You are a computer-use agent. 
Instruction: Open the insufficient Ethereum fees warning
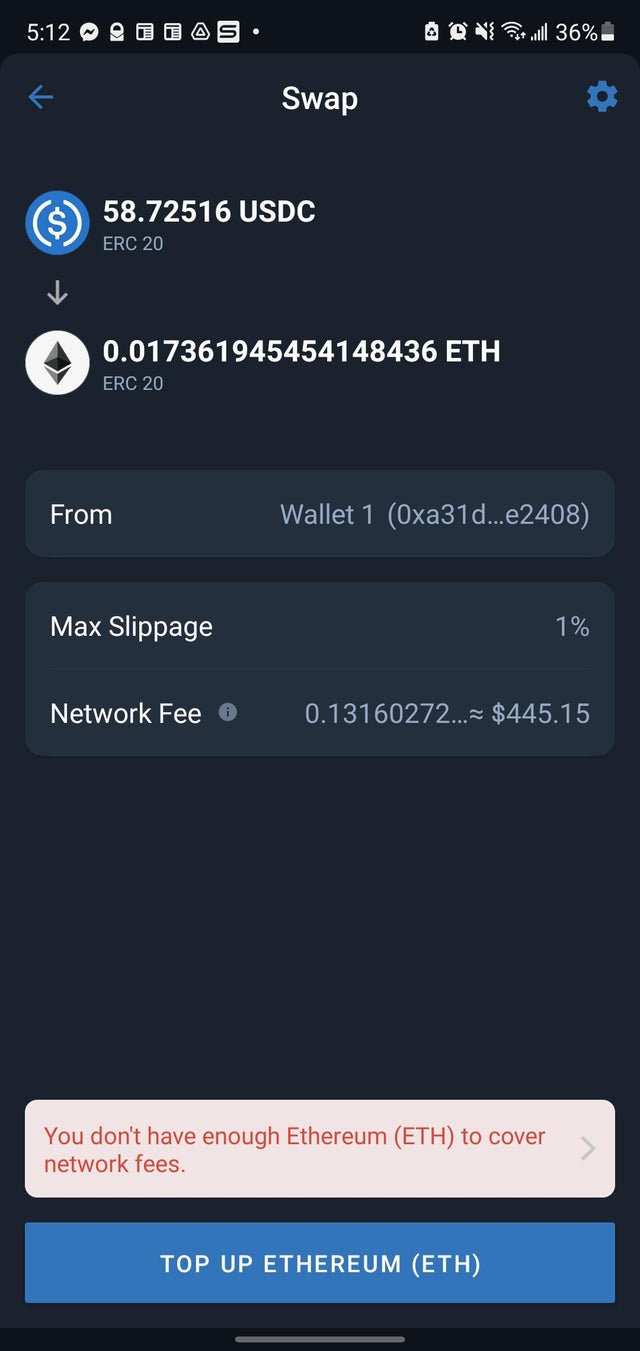pos(320,1149)
